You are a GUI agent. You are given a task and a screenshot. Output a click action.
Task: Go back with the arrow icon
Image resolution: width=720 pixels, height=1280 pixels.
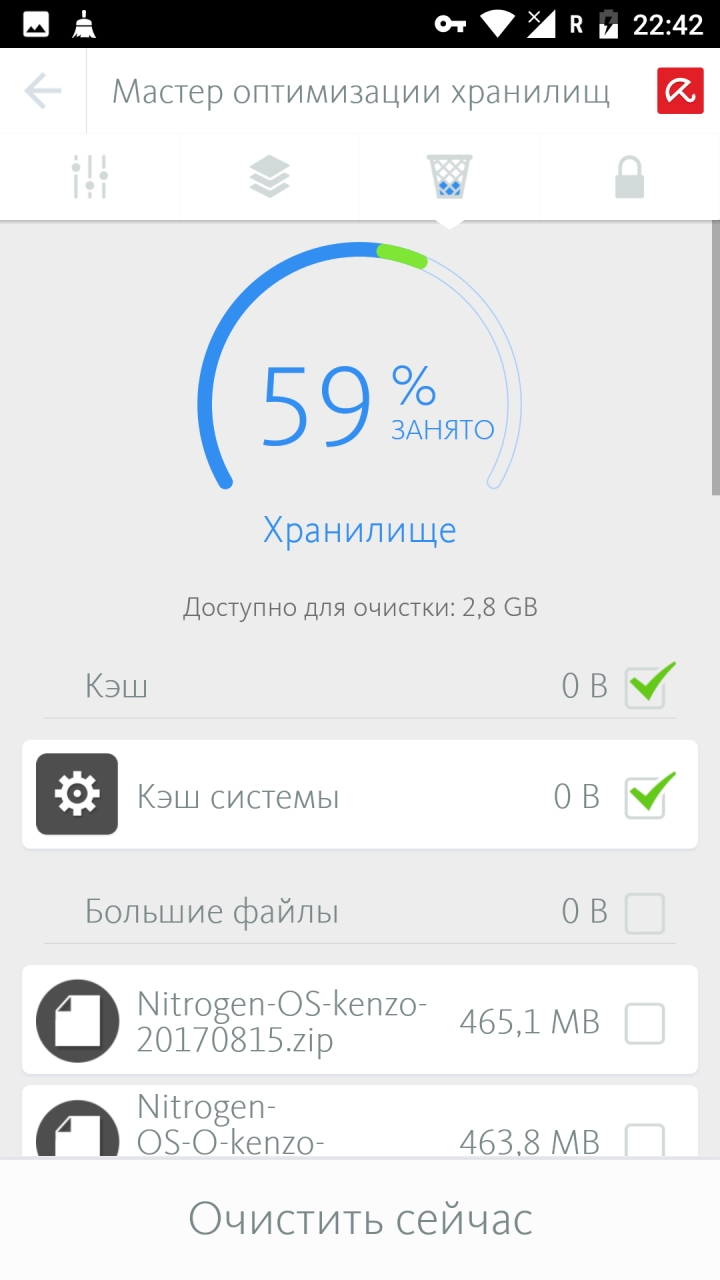[43, 92]
